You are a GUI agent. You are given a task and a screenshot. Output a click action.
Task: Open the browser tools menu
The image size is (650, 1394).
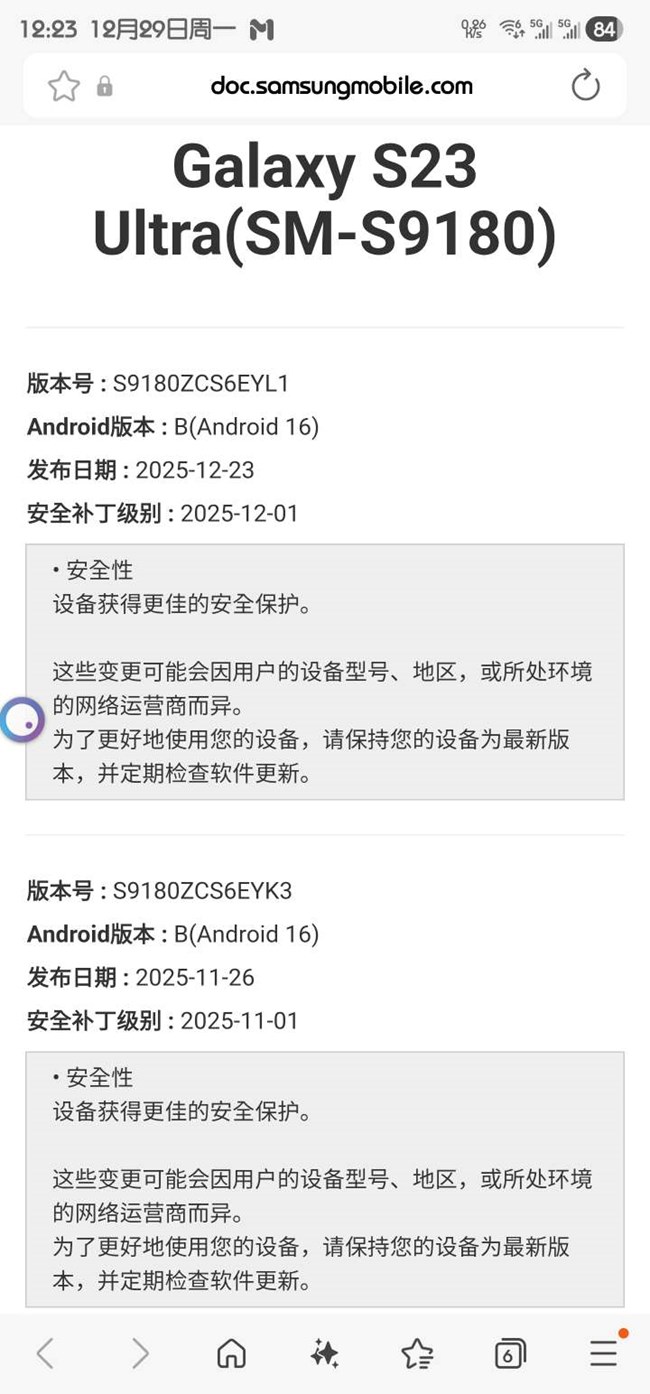603,1354
